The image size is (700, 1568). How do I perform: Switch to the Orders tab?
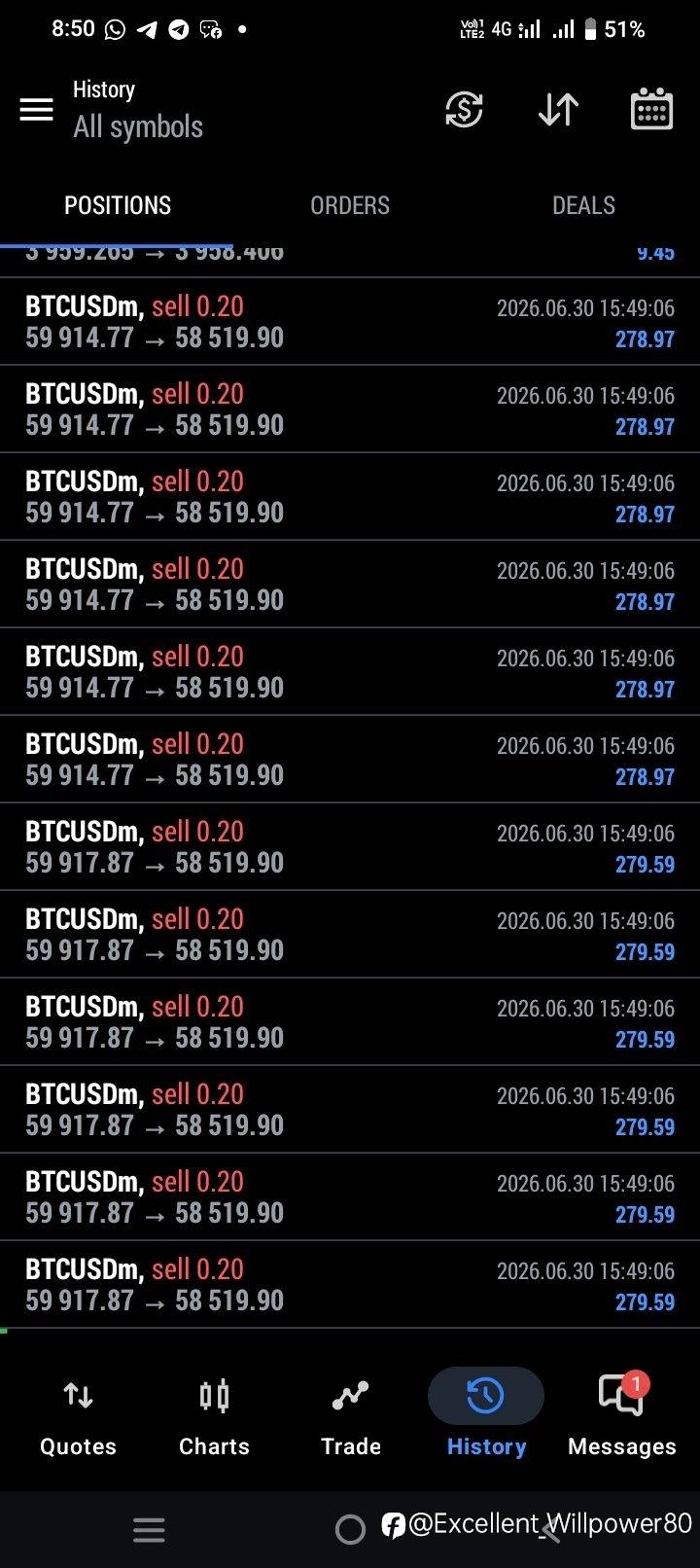(x=350, y=205)
